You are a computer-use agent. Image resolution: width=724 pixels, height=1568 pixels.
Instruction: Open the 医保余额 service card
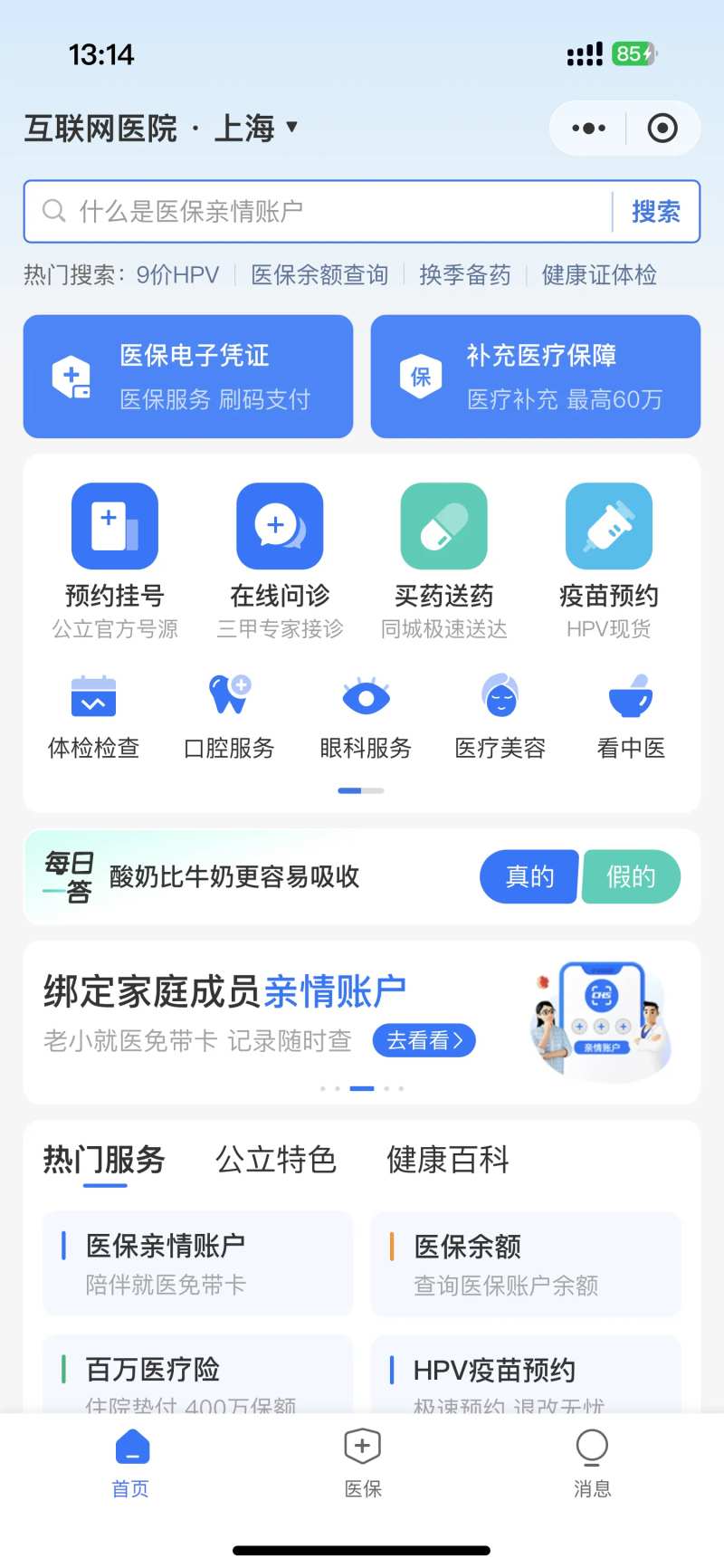pyautogui.click(x=526, y=1264)
